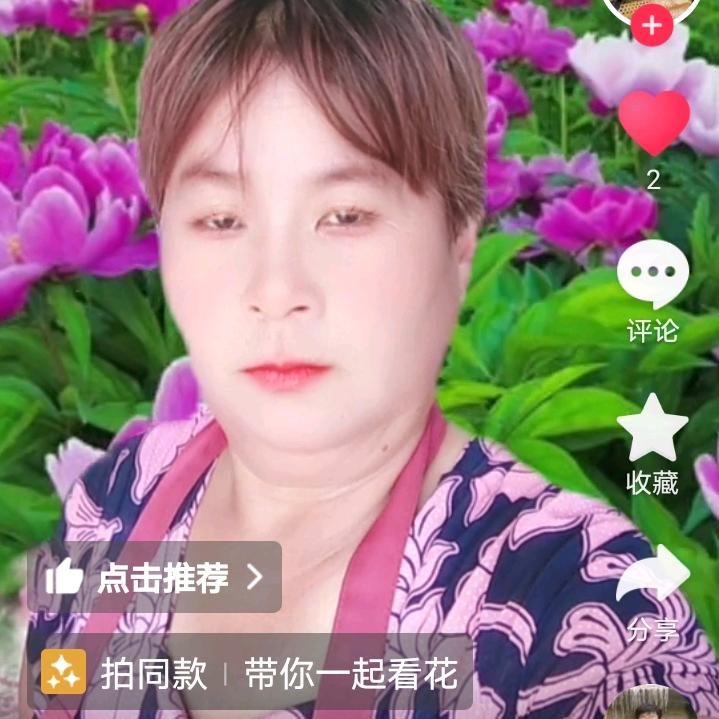Share this video via 分享
This screenshot has height=719, width=719.
point(653,580)
